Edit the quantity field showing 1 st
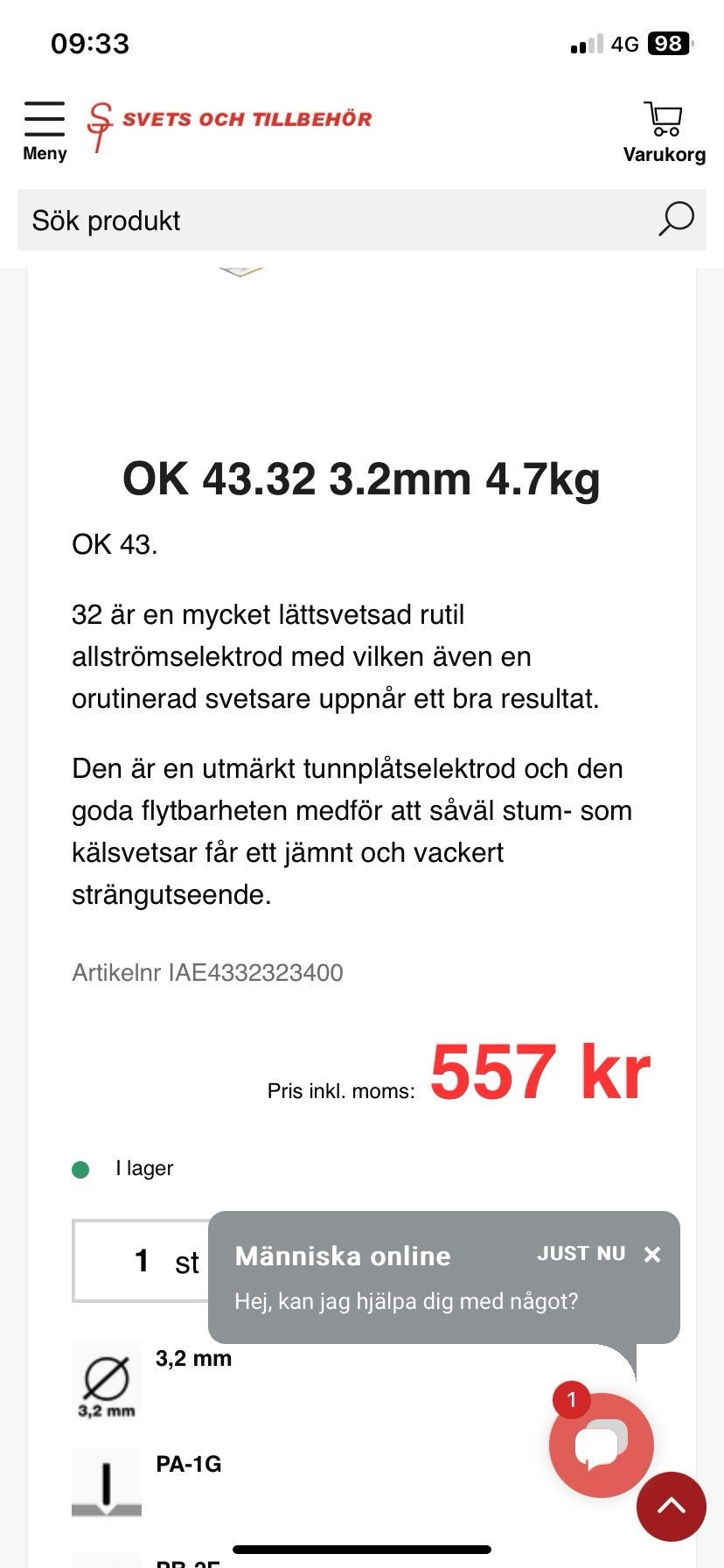 coord(142,1261)
